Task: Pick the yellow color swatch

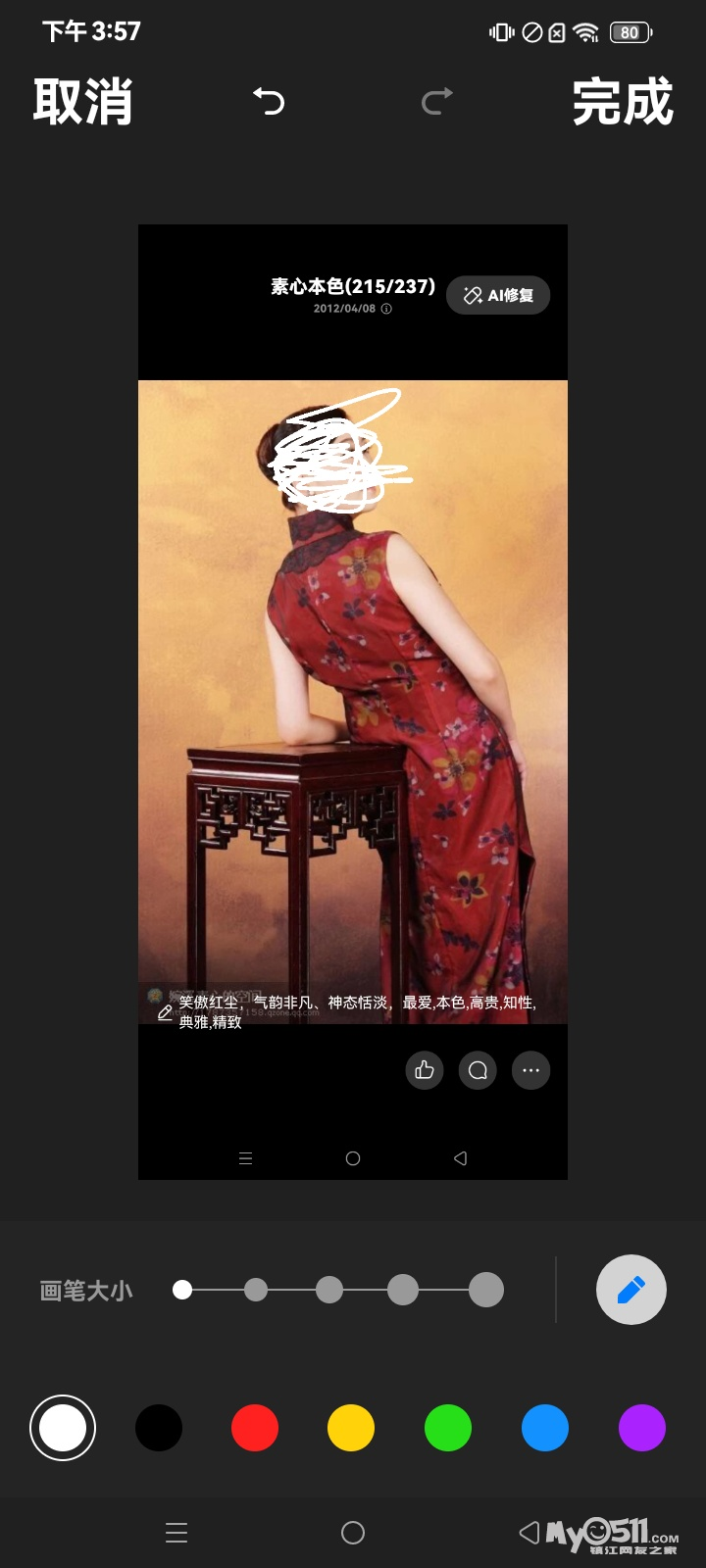Action: pos(351,1428)
